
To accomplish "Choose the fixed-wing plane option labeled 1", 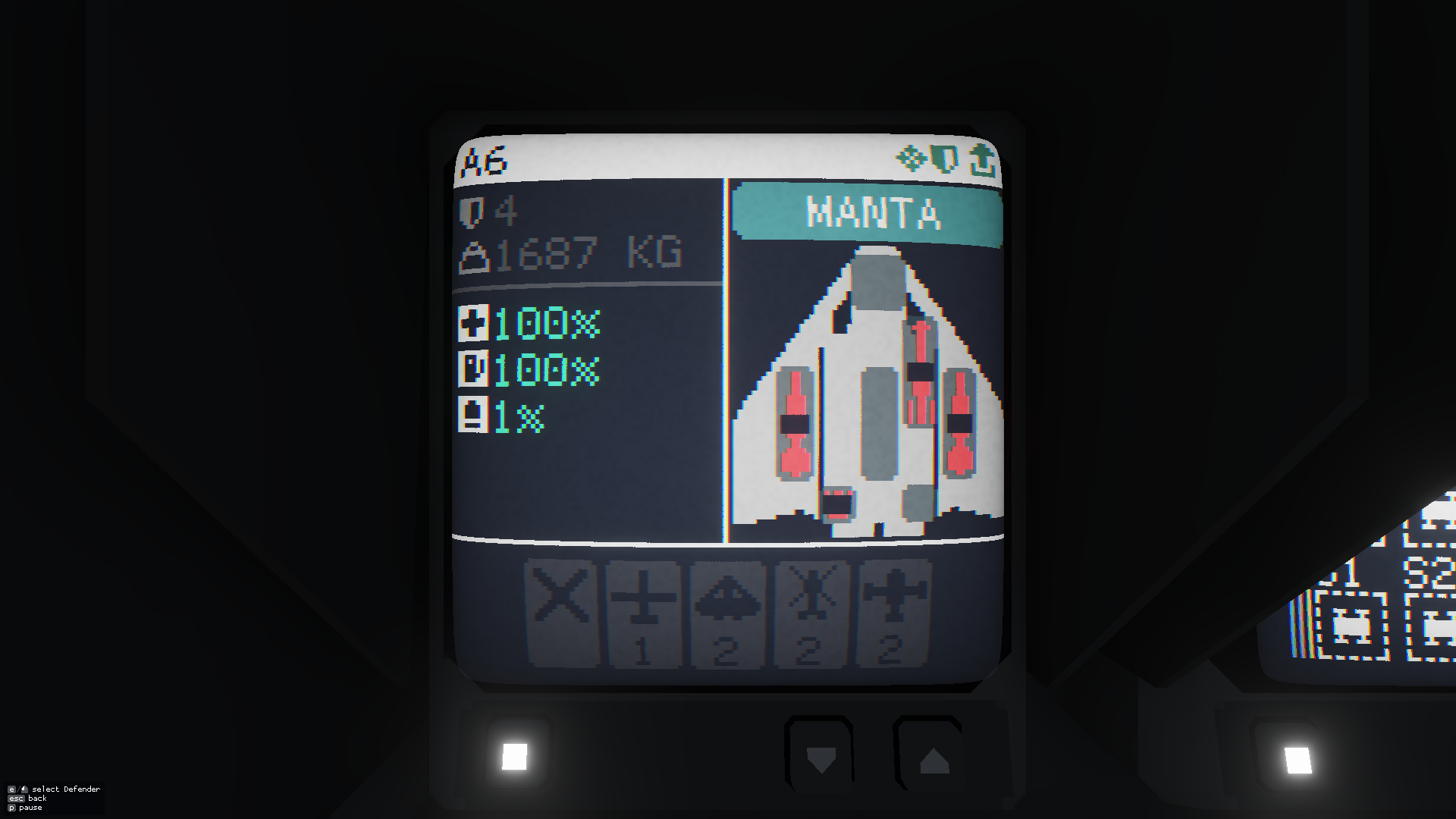I will (x=643, y=613).
